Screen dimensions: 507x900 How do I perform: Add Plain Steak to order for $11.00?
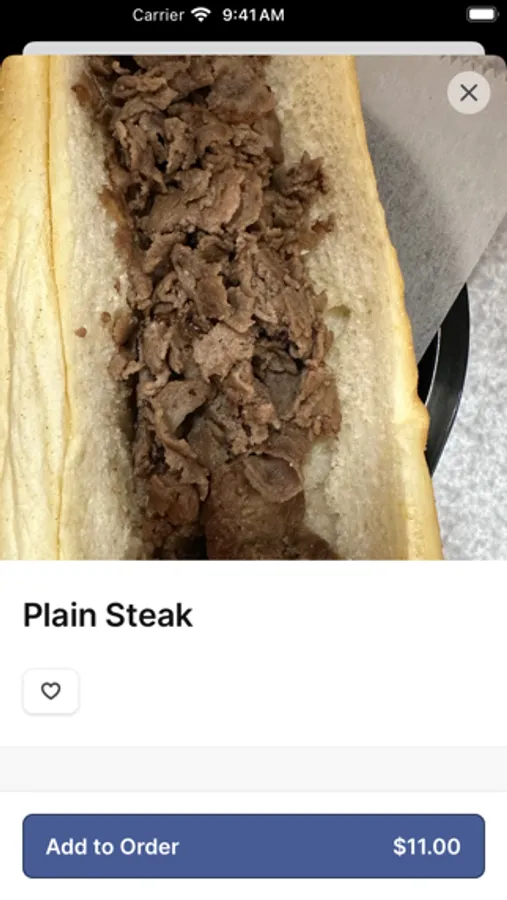(x=254, y=846)
